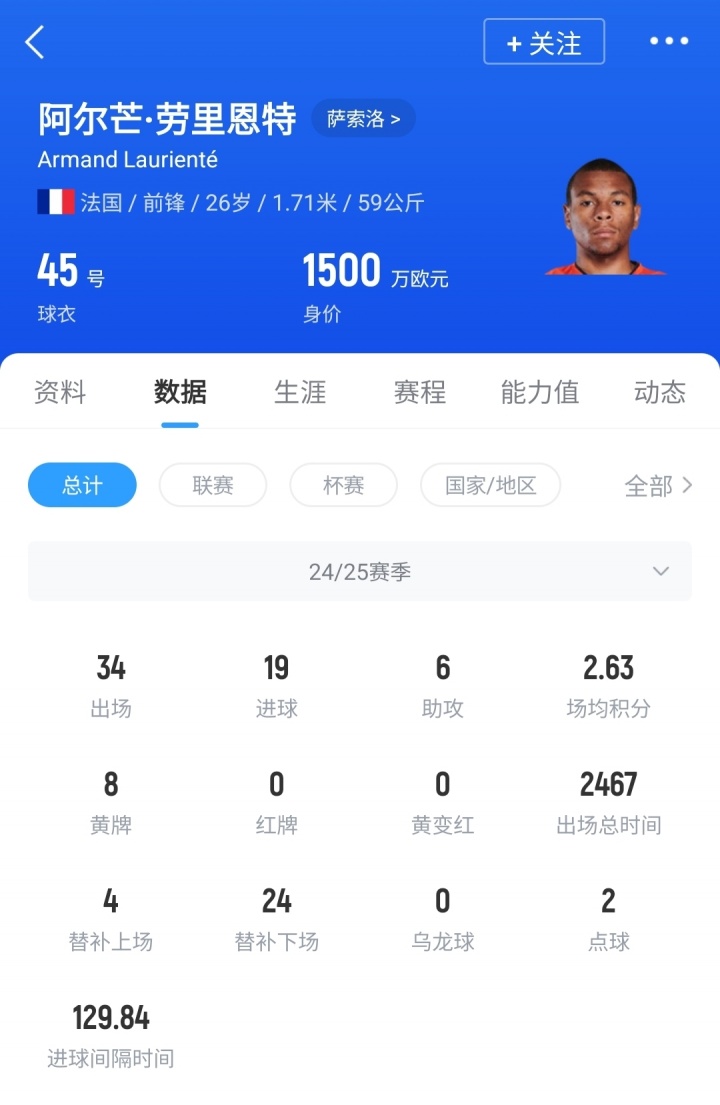Select the 数据 tab
Screen dimensions: 720x1105
click(x=180, y=392)
